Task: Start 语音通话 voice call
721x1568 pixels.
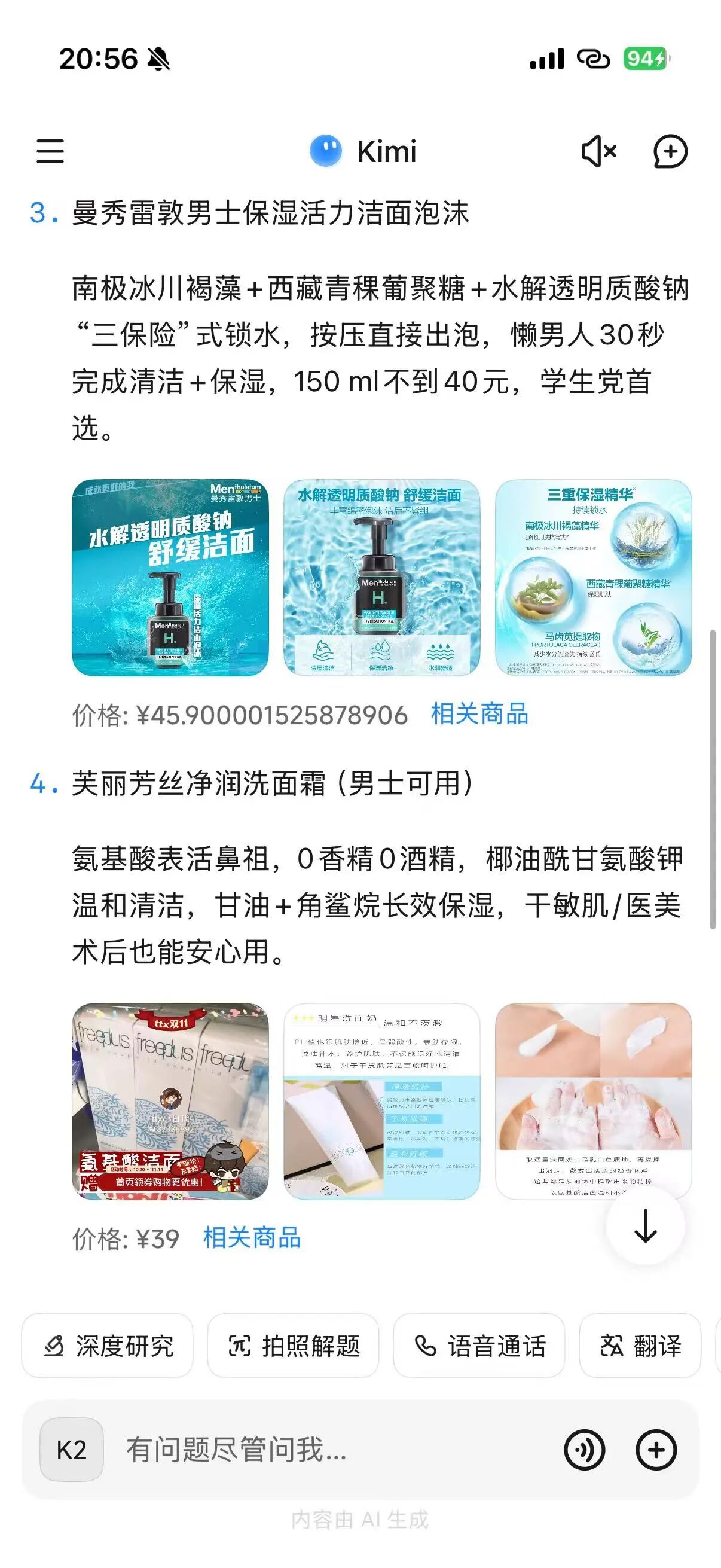Action: 479,1345
